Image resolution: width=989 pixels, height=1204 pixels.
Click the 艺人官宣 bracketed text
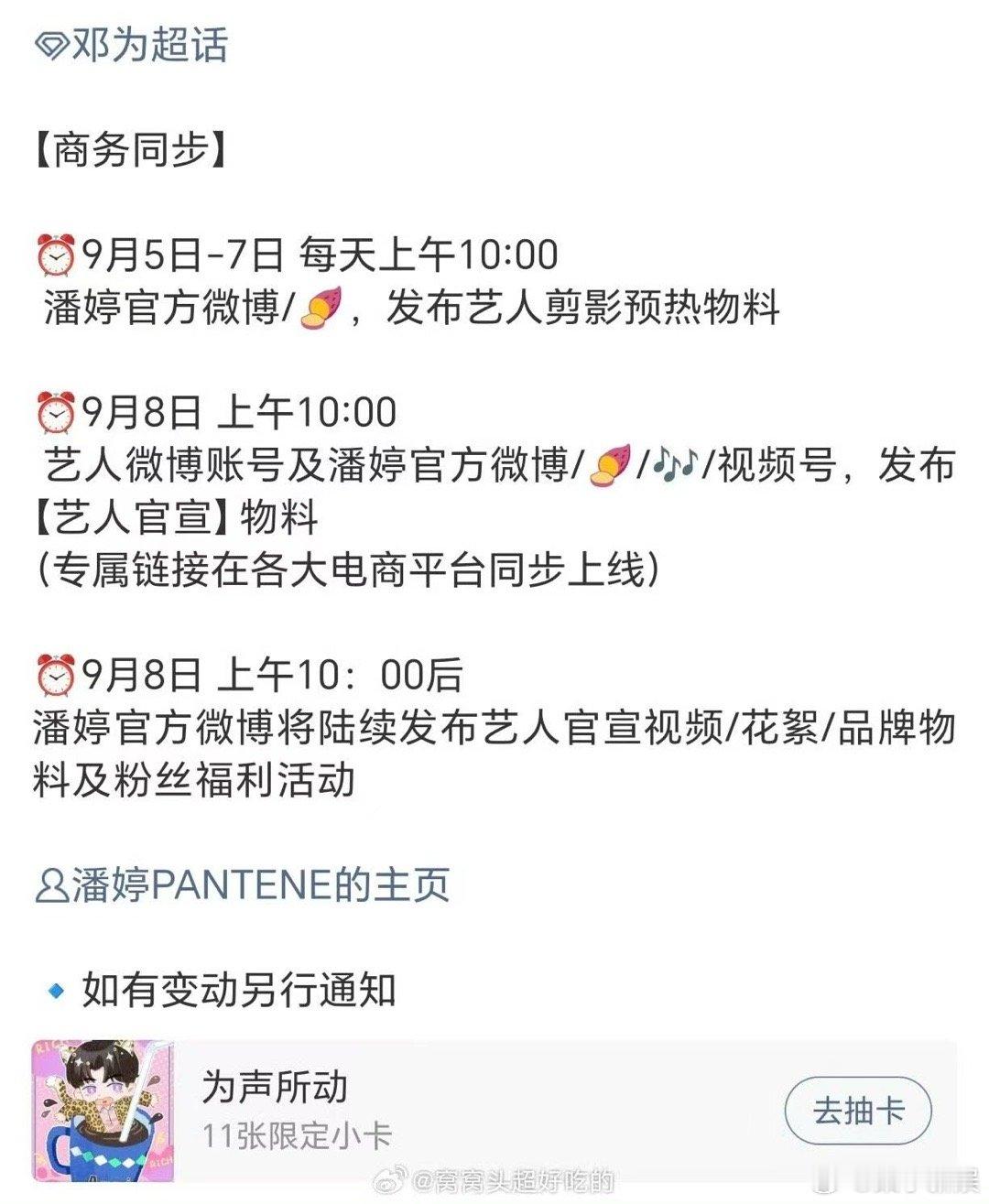[128, 516]
